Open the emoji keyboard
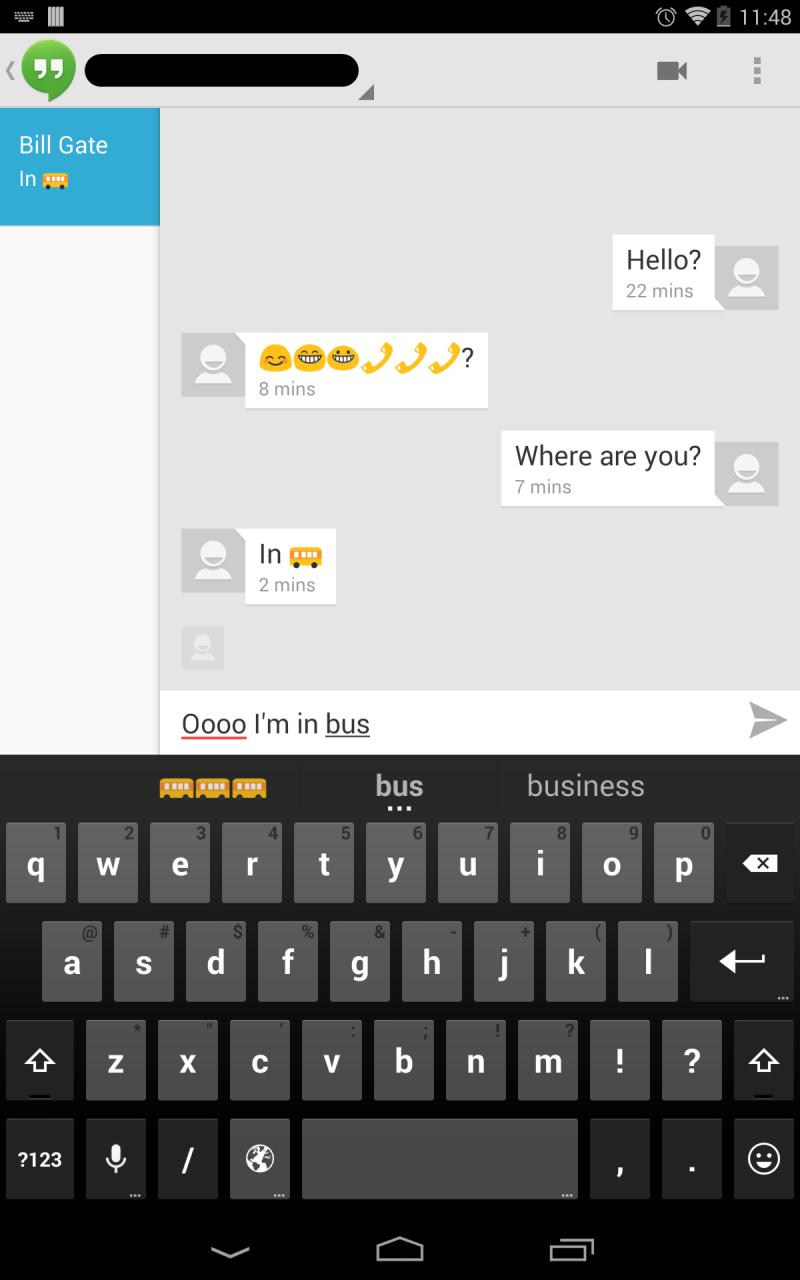The height and width of the screenshot is (1280, 800). (x=763, y=1159)
